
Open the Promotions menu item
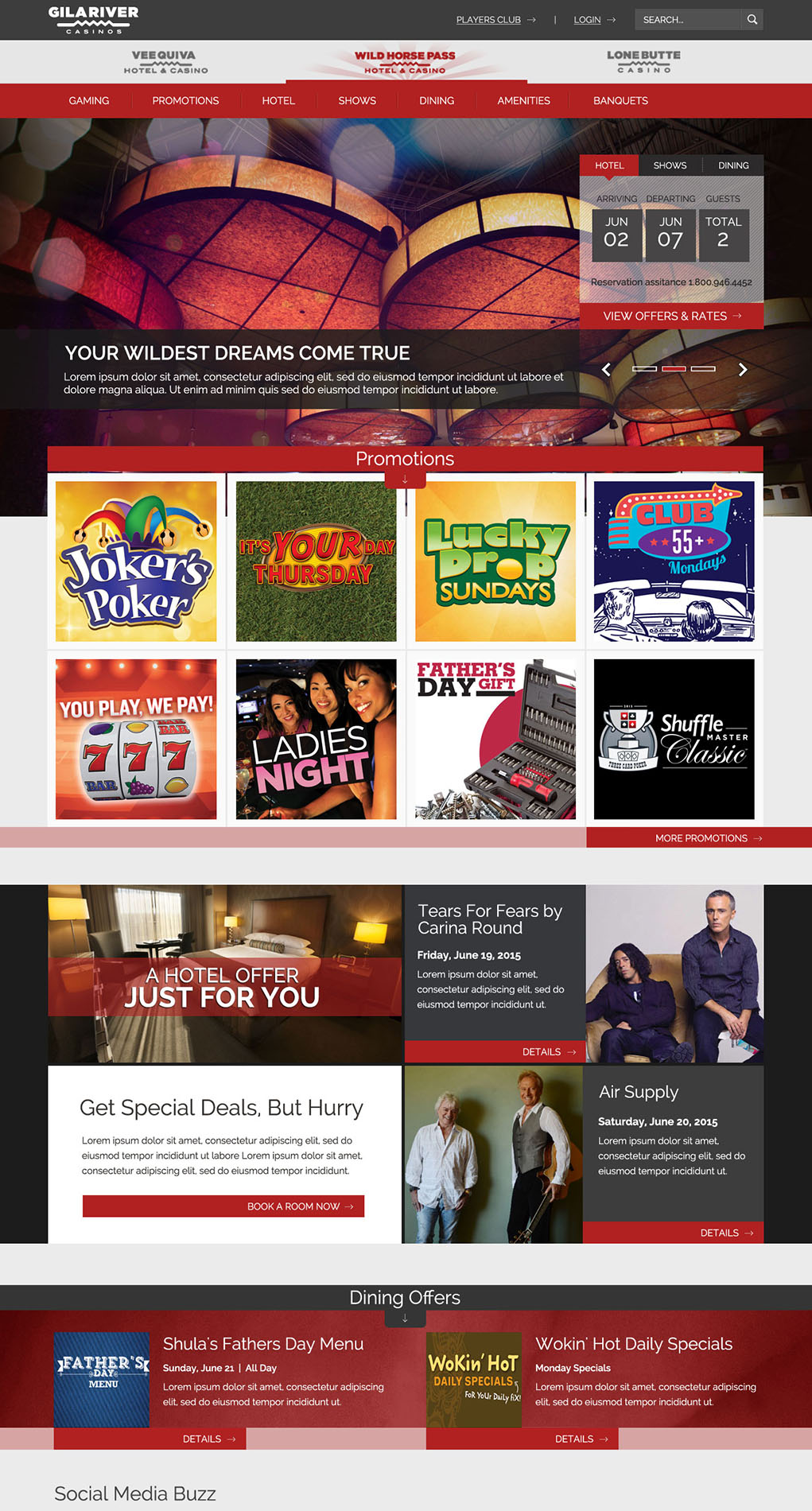pyautogui.click(x=185, y=101)
